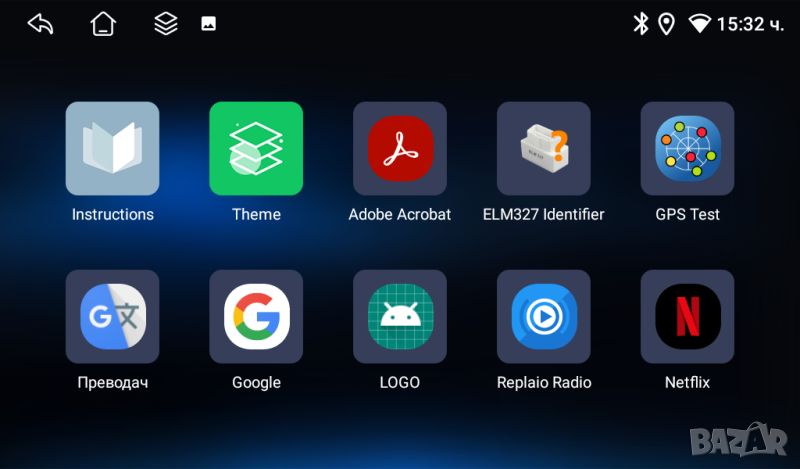The image size is (800, 469).
Task: Launch the Theme app
Action: click(256, 148)
